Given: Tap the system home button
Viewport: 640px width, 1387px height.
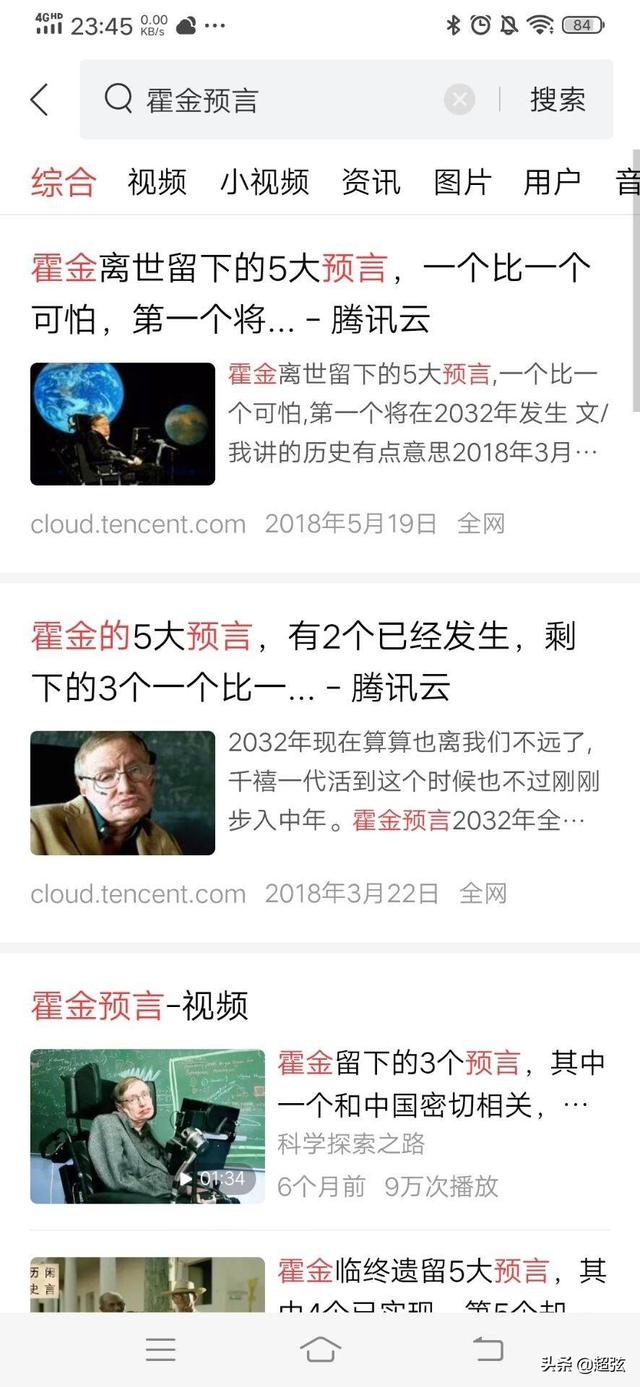Looking at the screenshot, I should click(x=320, y=1350).
